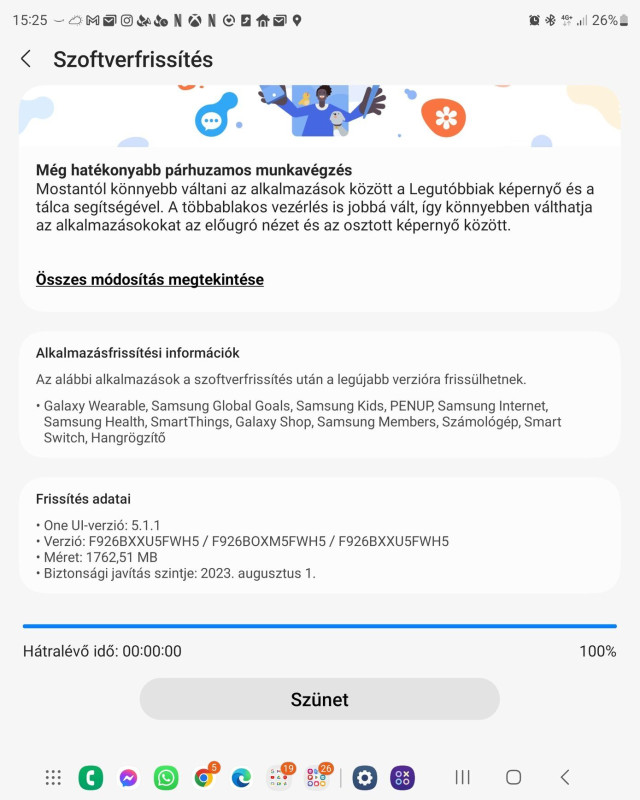The image size is (640, 800).
Task: Open Microsoft Edge from the taskbar
Action: click(x=242, y=778)
